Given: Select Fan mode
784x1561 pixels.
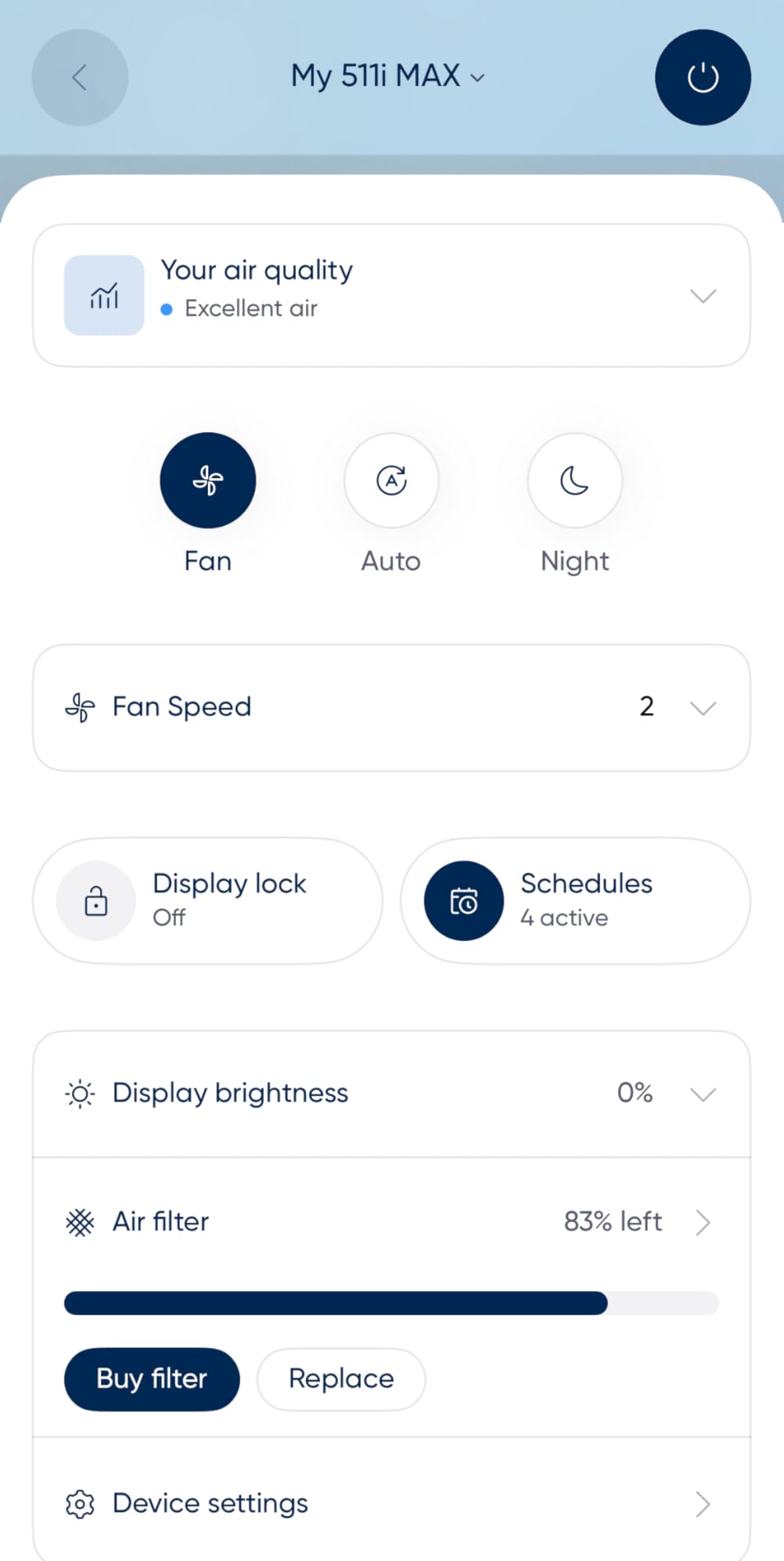Looking at the screenshot, I should point(208,481).
